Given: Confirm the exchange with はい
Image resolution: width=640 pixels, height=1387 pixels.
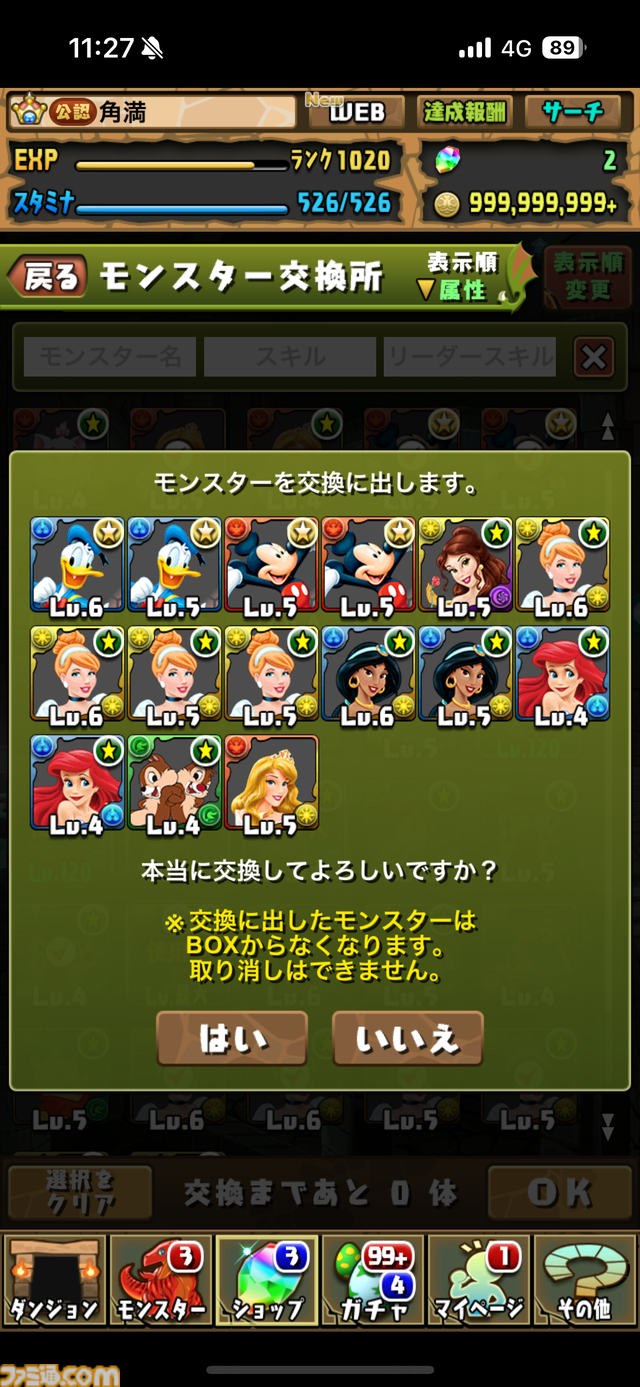Looking at the screenshot, I should click(x=231, y=1038).
